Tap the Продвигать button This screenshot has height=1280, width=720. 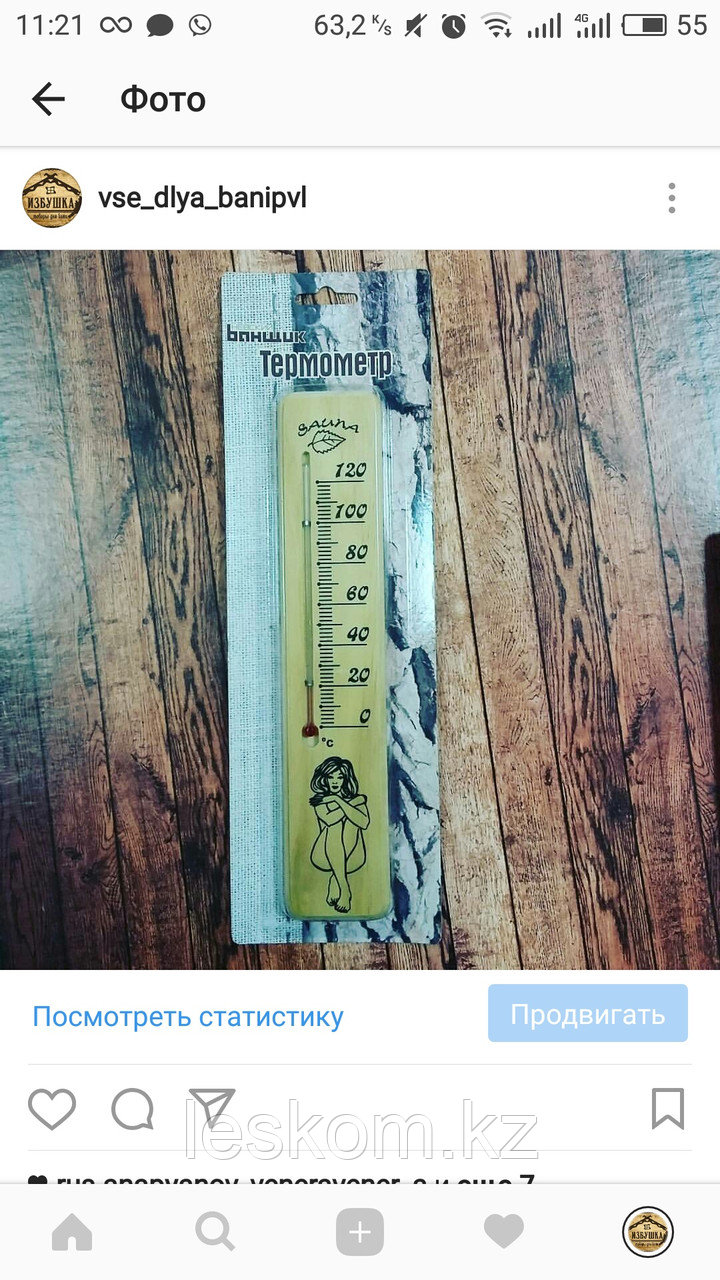coord(587,1014)
